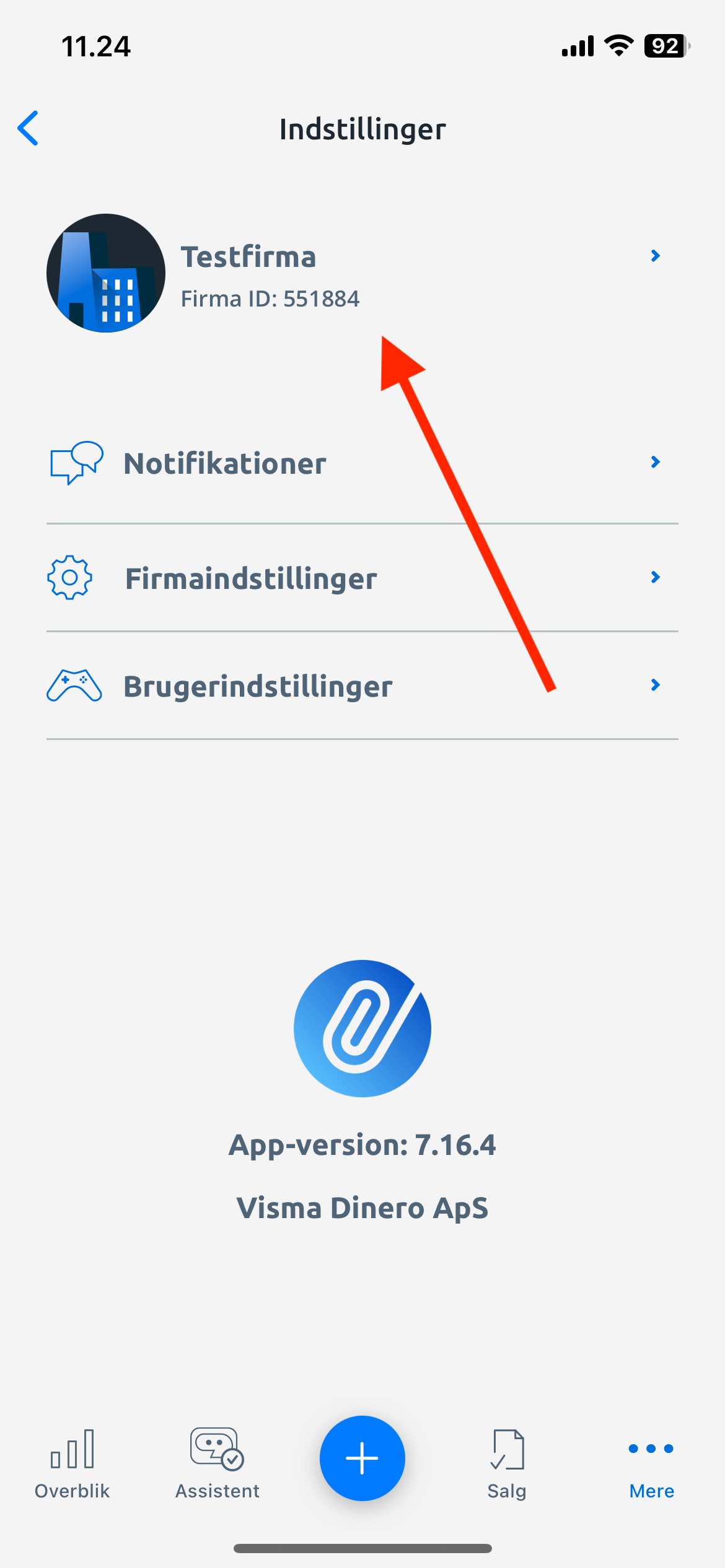The width and height of the screenshot is (725, 1568).
Task: Open Notifikationer settings
Action: [362, 463]
